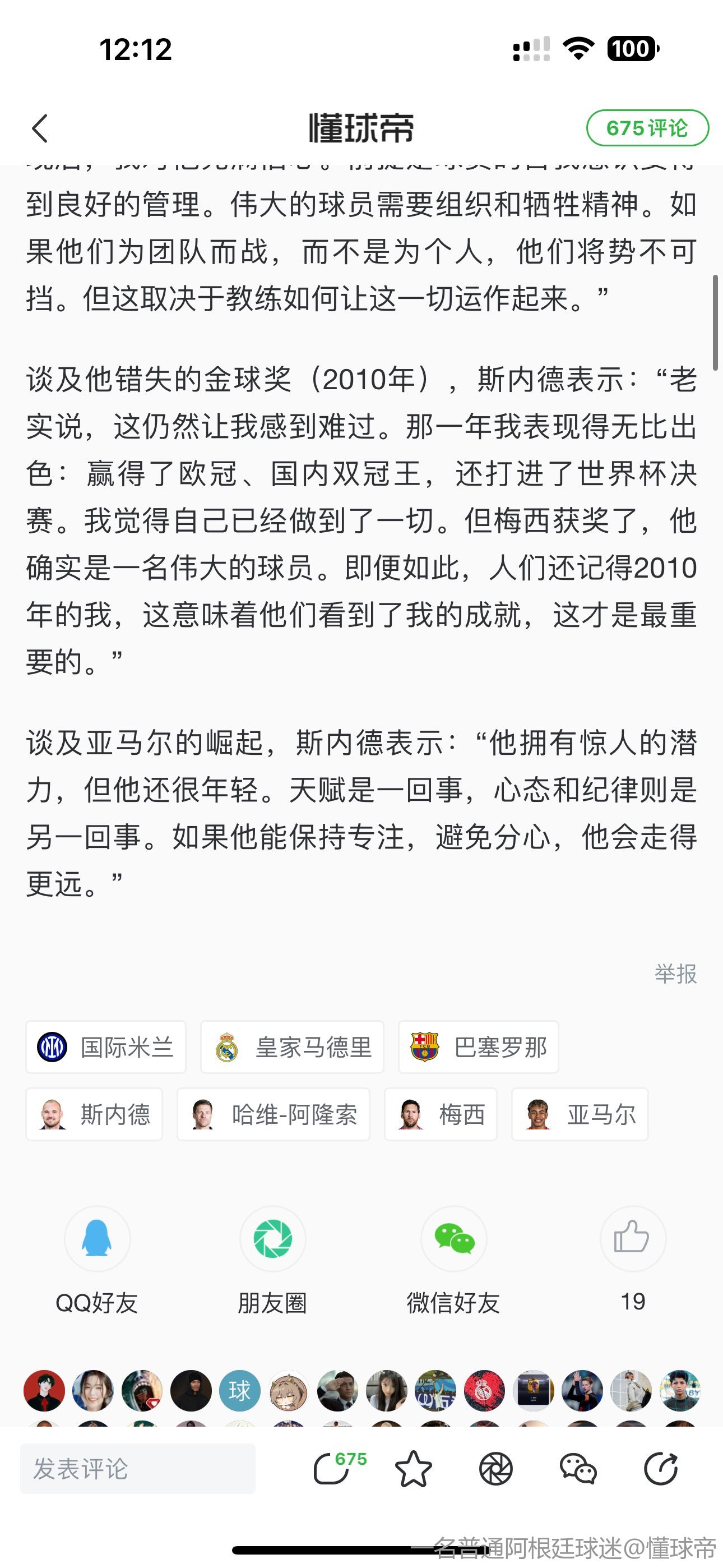Open the 斯内德 player tag
Screen dimensions: 723x1568
[x=94, y=1114]
